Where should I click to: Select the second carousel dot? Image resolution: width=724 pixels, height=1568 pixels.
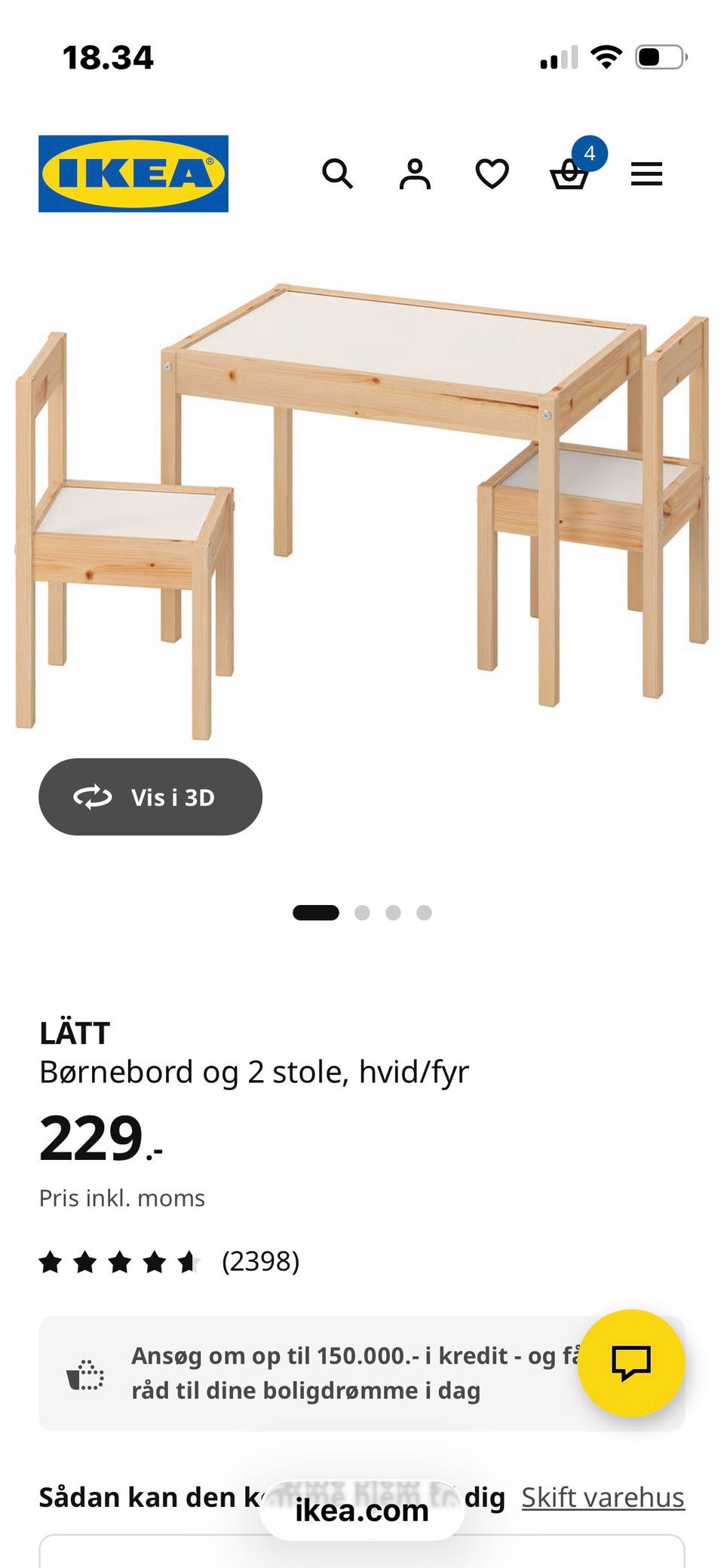pos(362,912)
